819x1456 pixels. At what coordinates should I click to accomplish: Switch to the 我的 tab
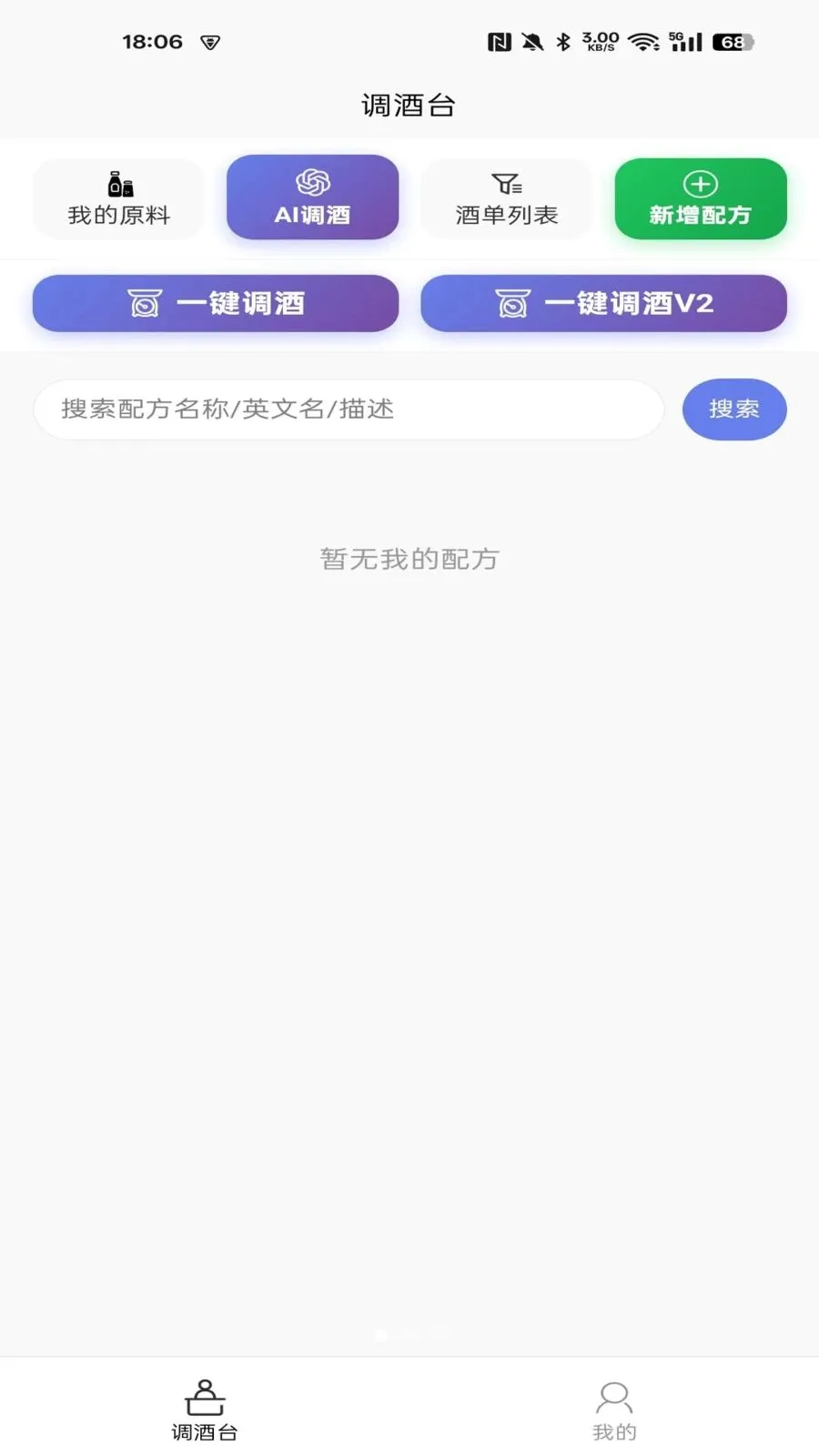pyautogui.click(x=614, y=1410)
